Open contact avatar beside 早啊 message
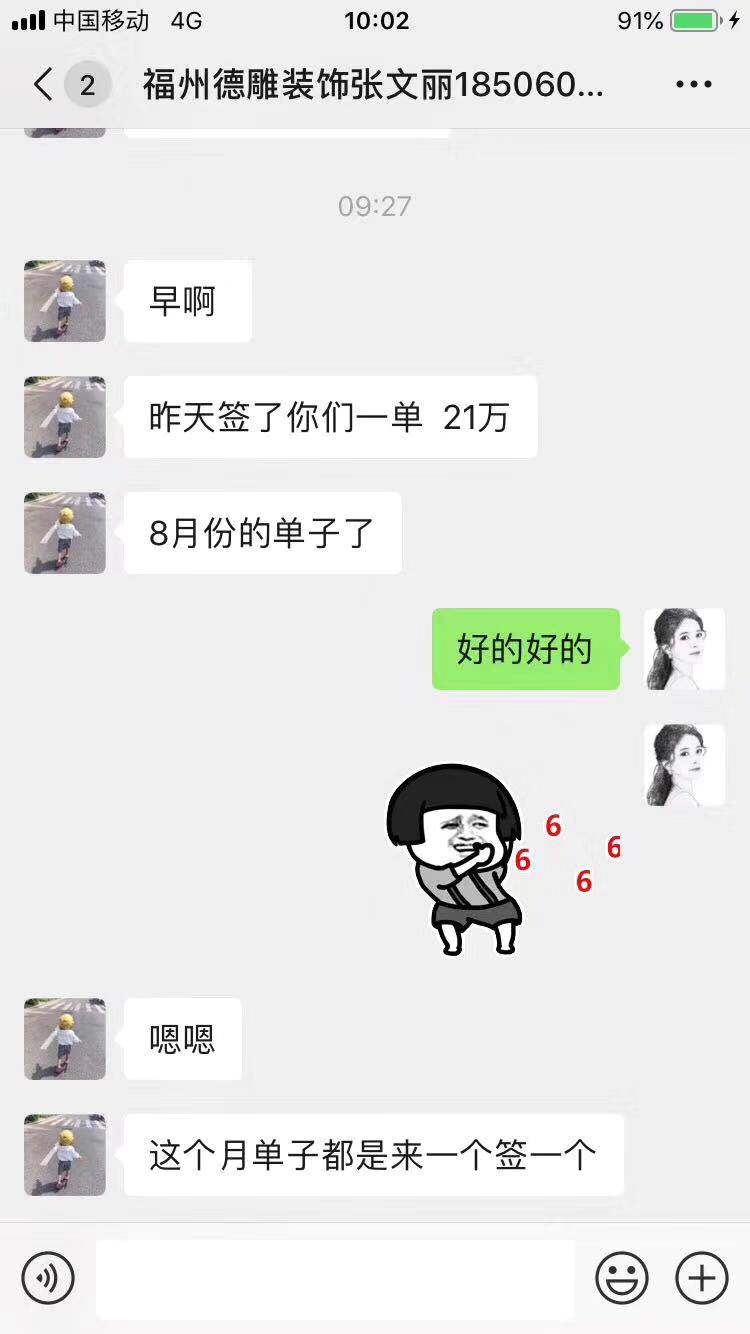Image resolution: width=750 pixels, height=1334 pixels. click(65, 301)
